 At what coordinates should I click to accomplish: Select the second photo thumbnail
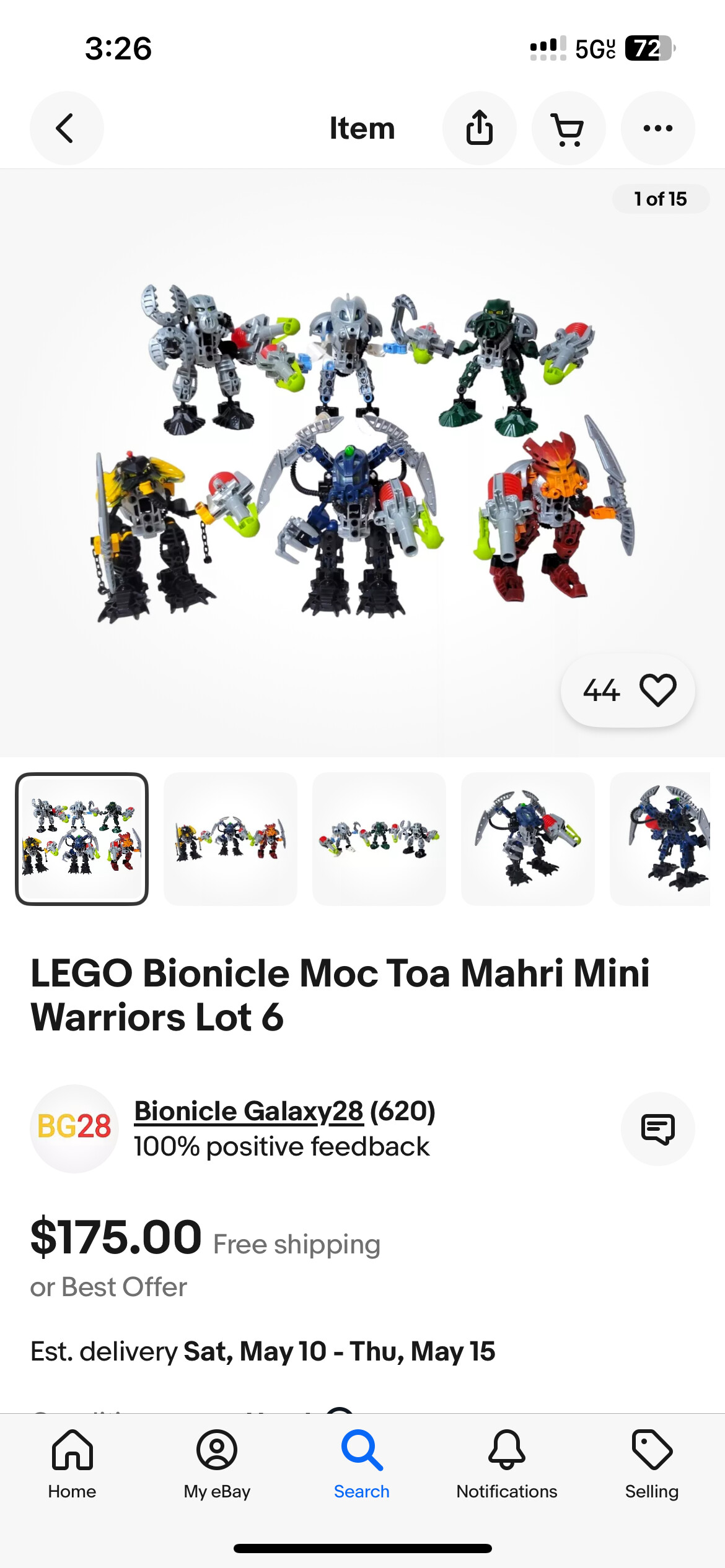(x=231, y=839)
